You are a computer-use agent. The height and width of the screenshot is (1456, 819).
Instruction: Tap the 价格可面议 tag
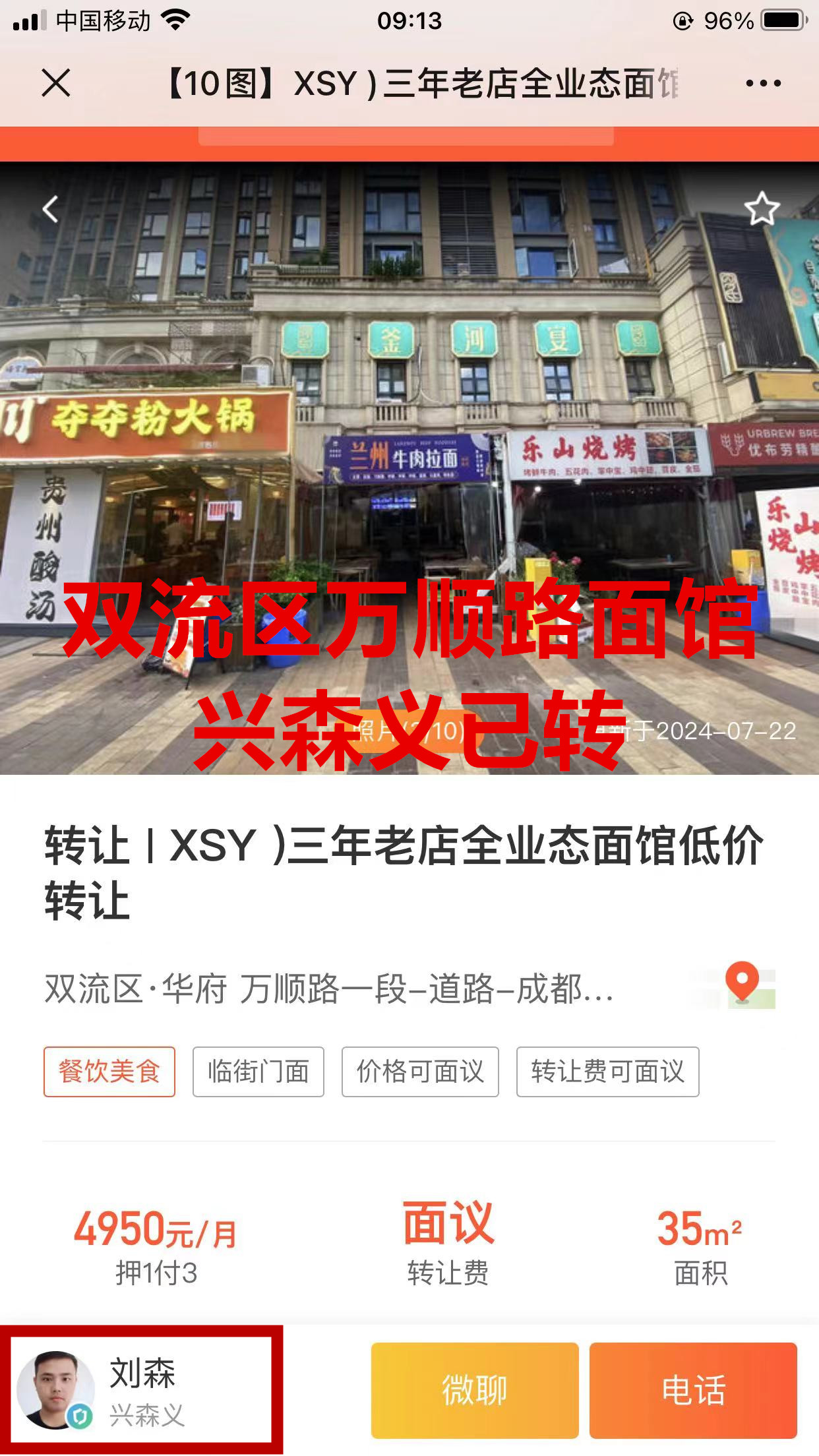pos(420,1072)
